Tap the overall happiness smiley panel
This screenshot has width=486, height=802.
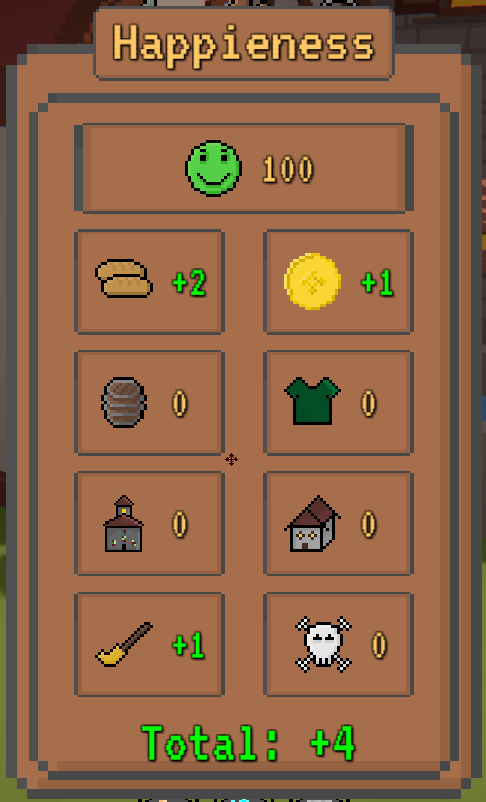(x=244, y=168)
